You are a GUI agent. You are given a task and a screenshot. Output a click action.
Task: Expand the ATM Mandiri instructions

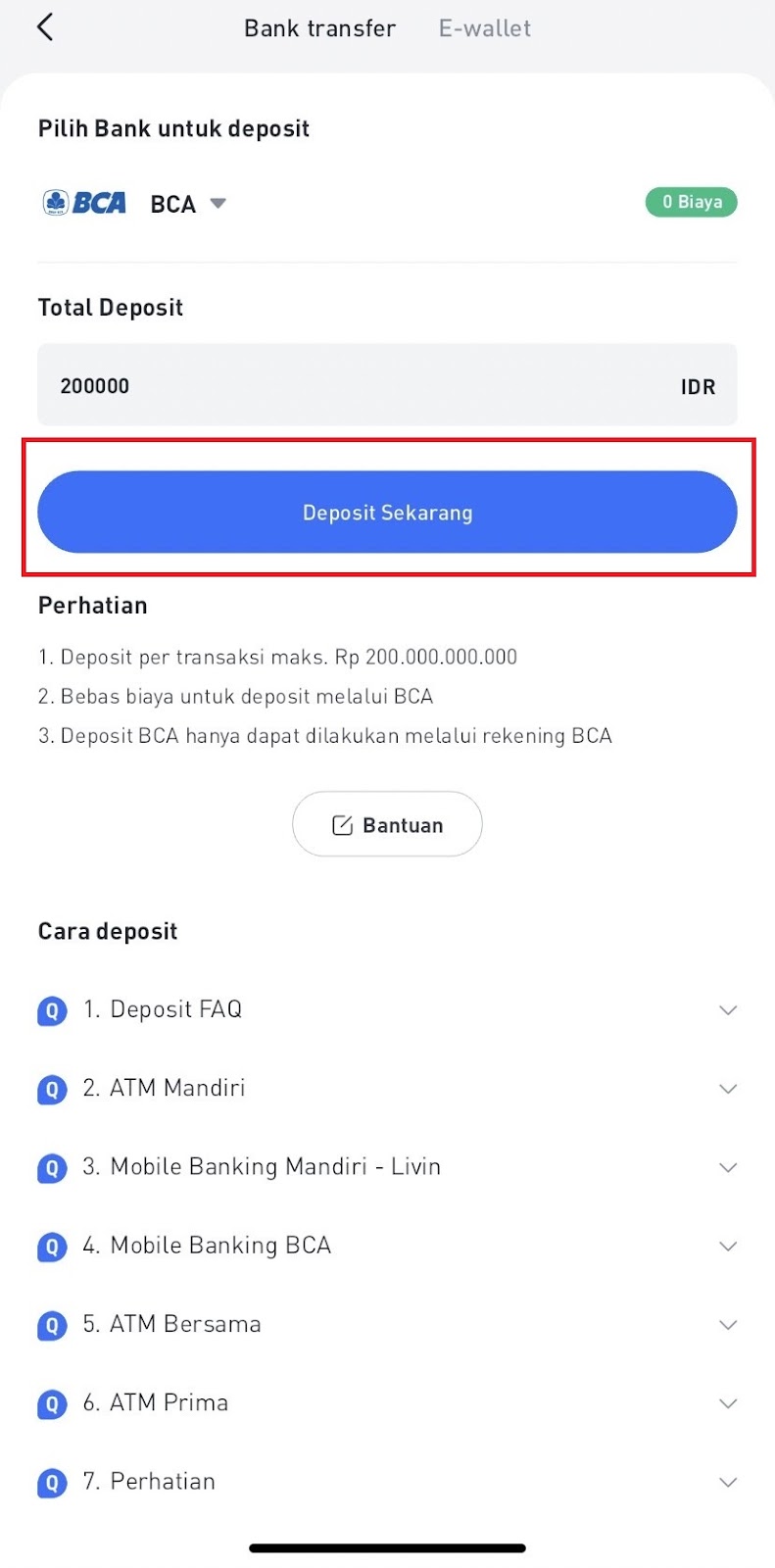[387, 1088]
